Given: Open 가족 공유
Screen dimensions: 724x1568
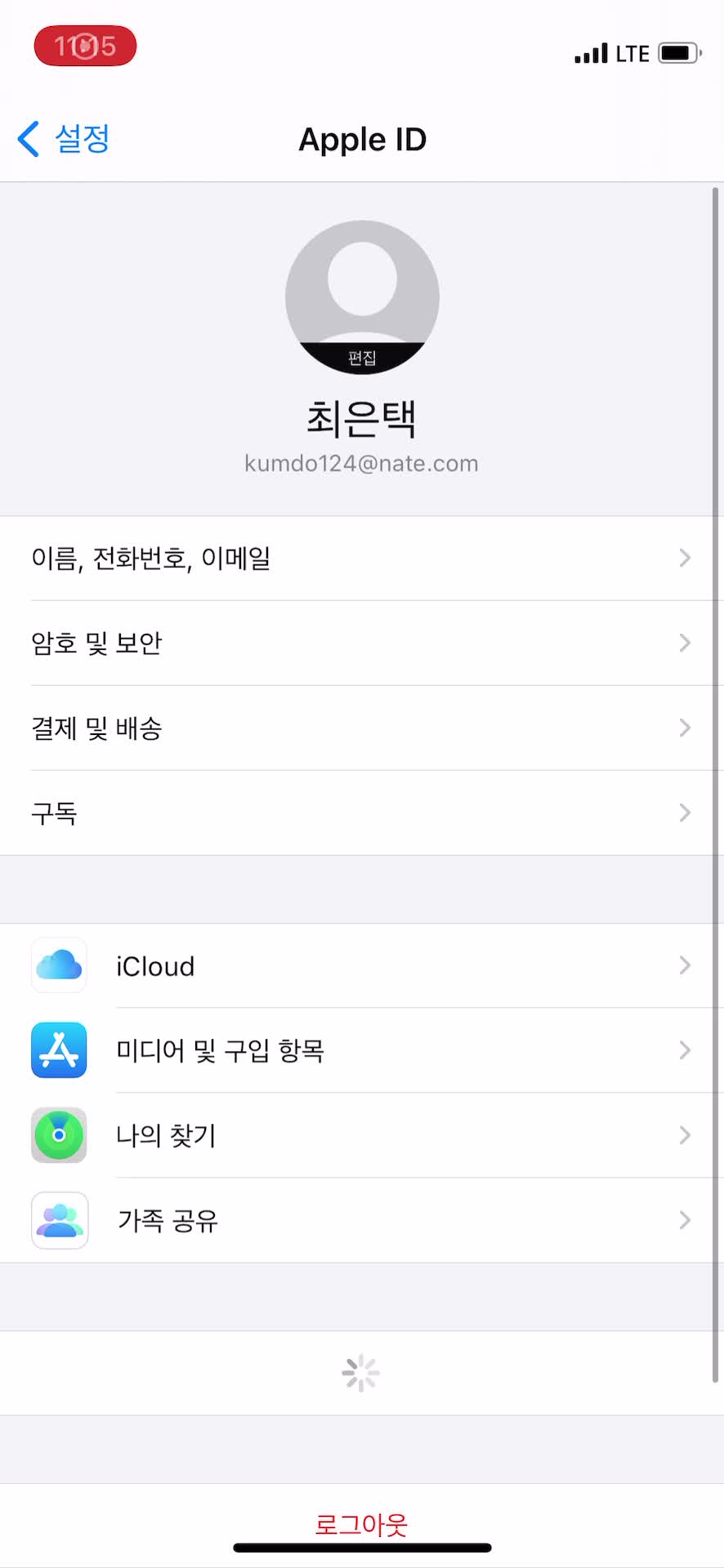Looking at the screenshot, I should coord(361,1220).
